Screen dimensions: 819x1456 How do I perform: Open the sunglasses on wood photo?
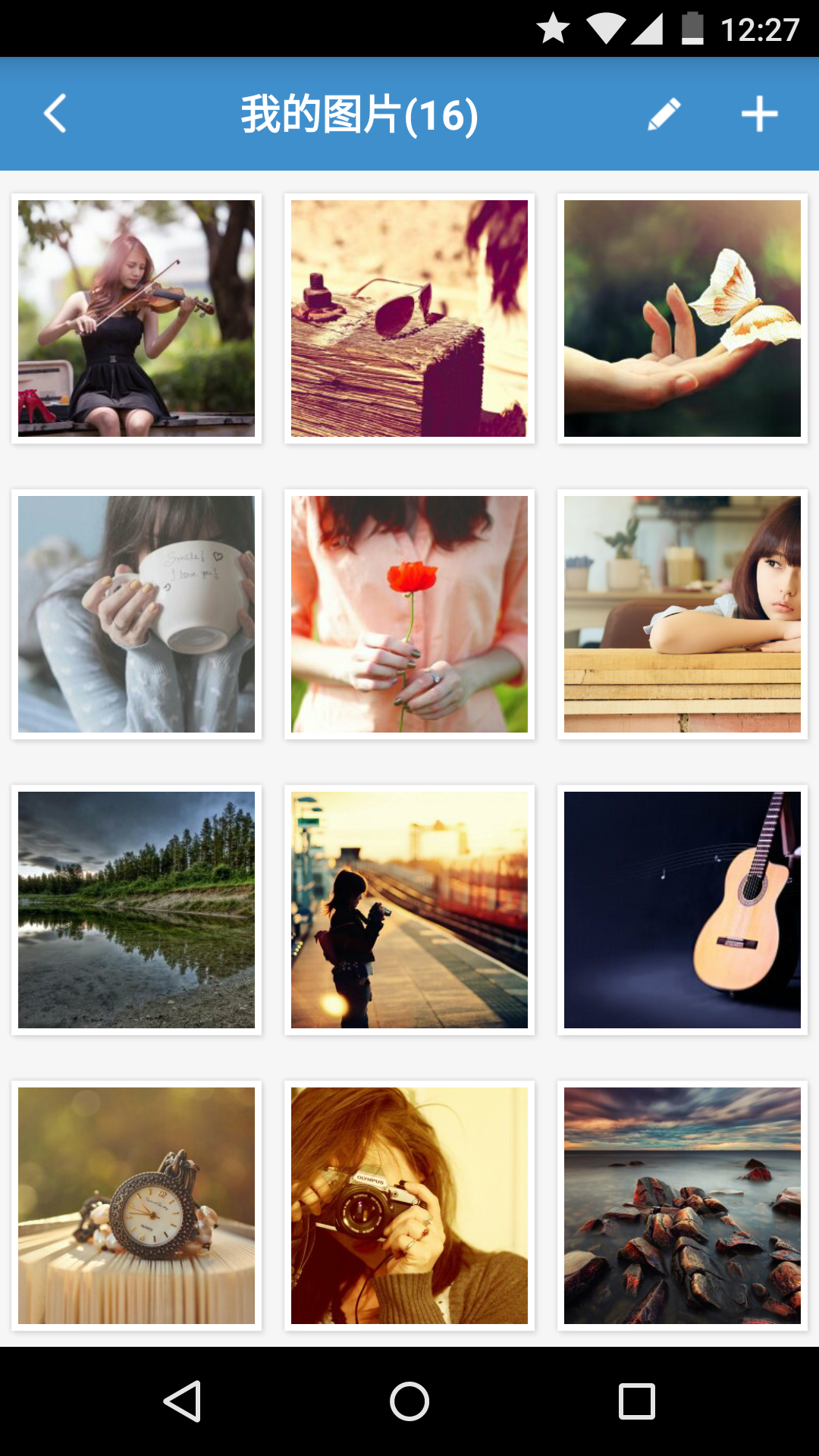pos(409,318)
